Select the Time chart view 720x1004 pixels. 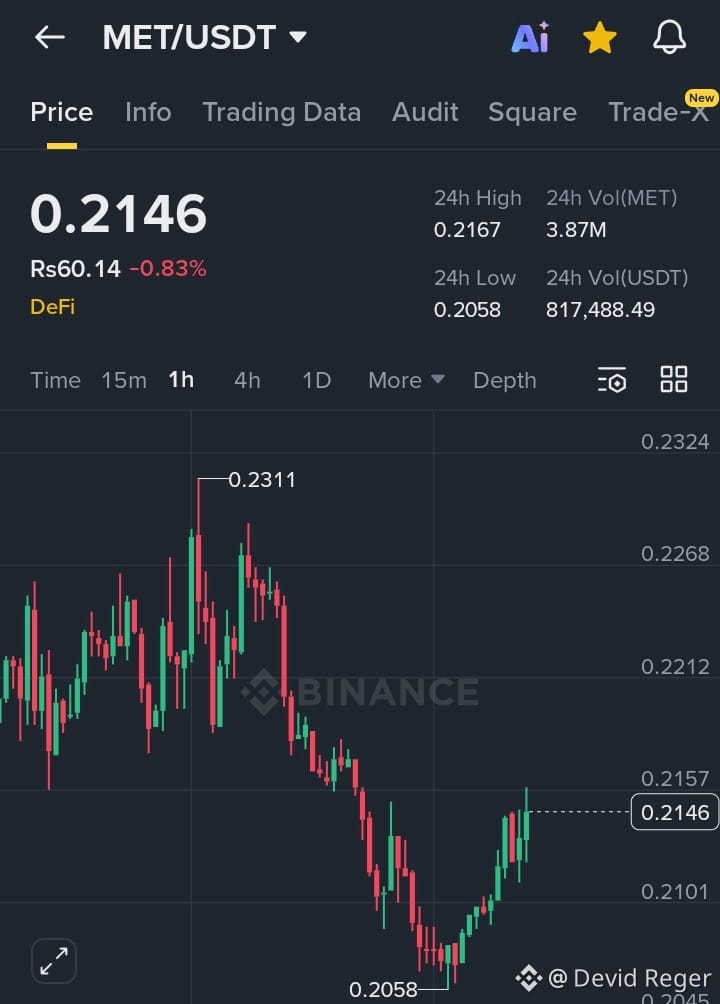(55, 380)
